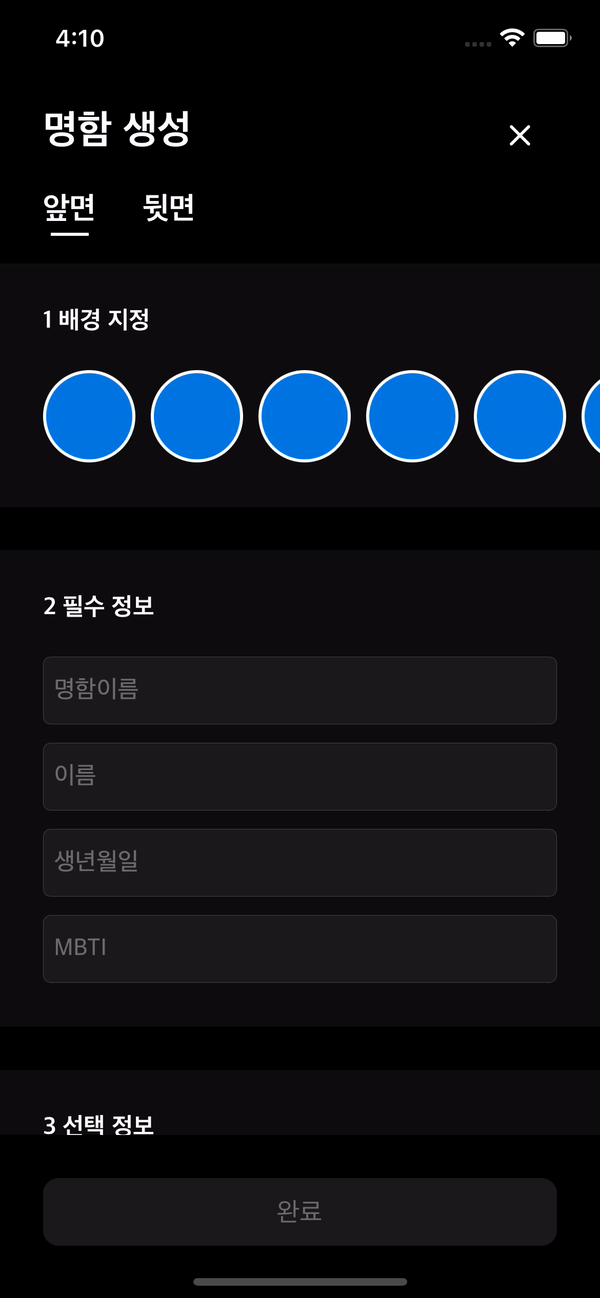Tap the 이름 input field
The height and width of the screenshot is (1298, 600).
click(x=300, y=776)
